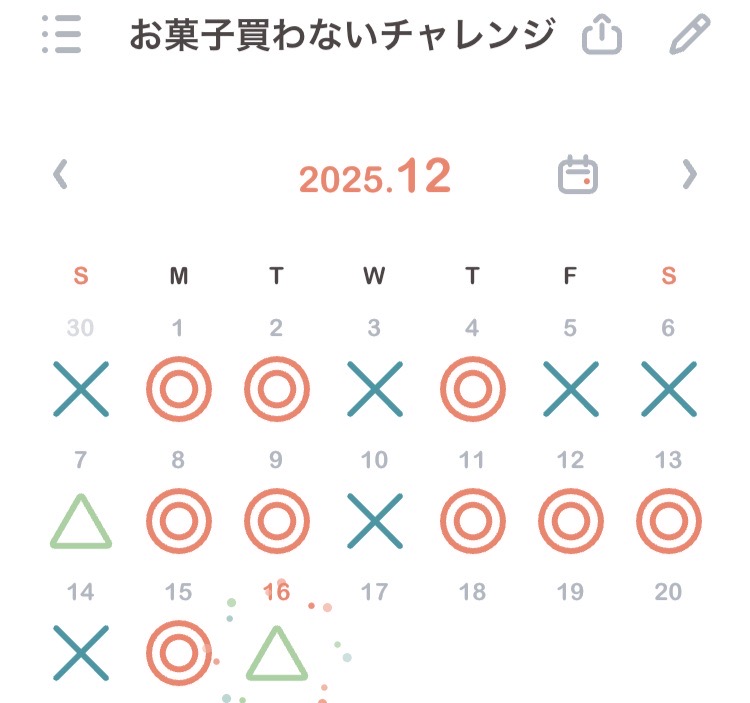The image size is (750, 703).
Task: Share the お菓子買わないチャレンジ calendar
Action: coord(602,36)
